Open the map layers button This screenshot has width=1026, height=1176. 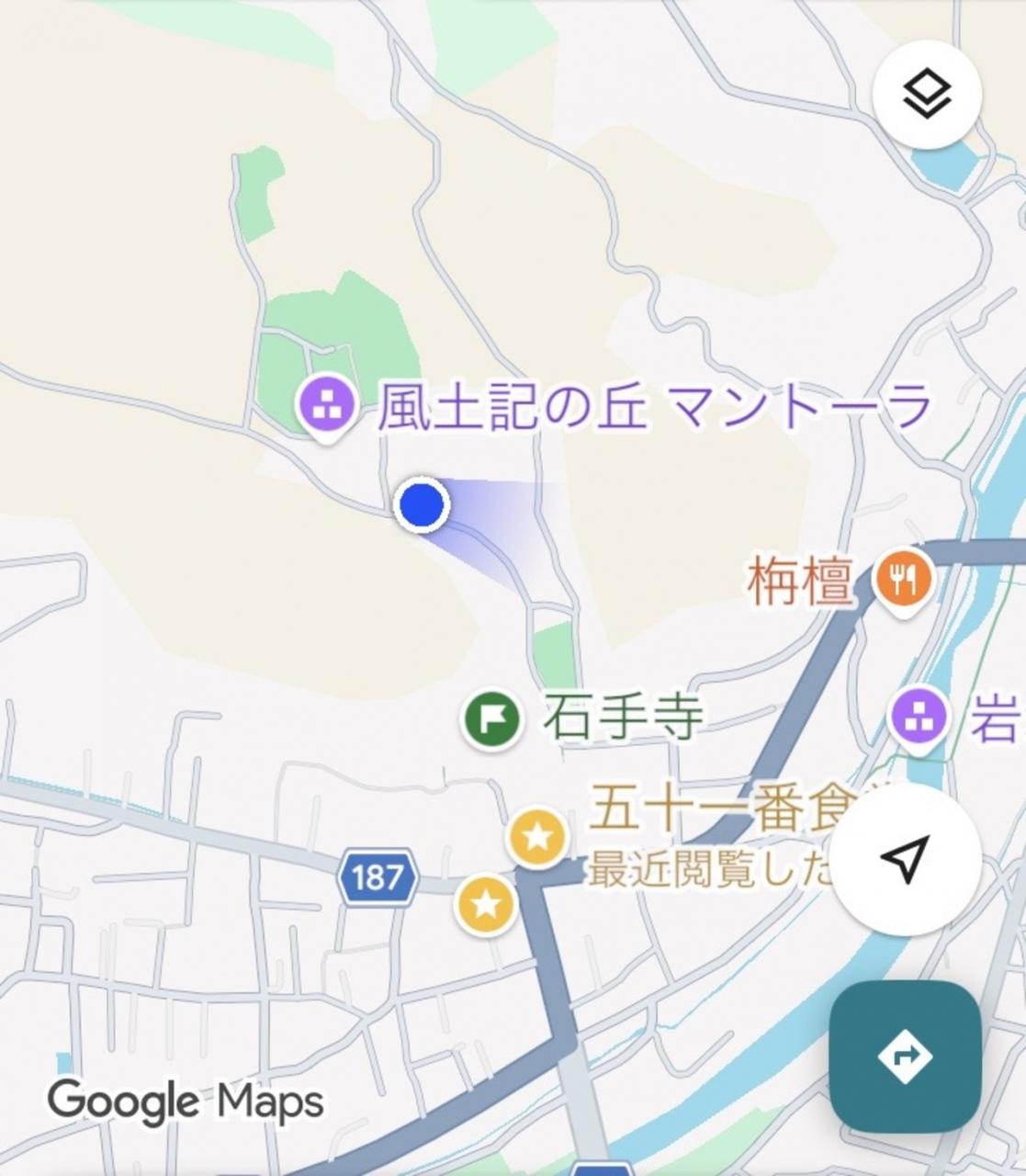[926, 94]
